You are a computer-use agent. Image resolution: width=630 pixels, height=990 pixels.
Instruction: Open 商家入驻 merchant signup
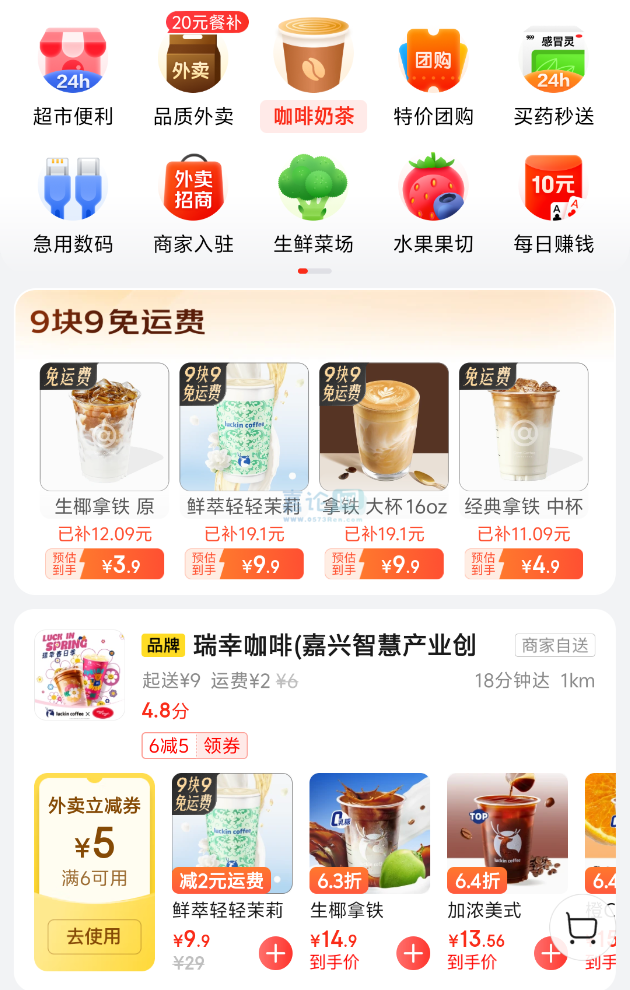point(194,205)
